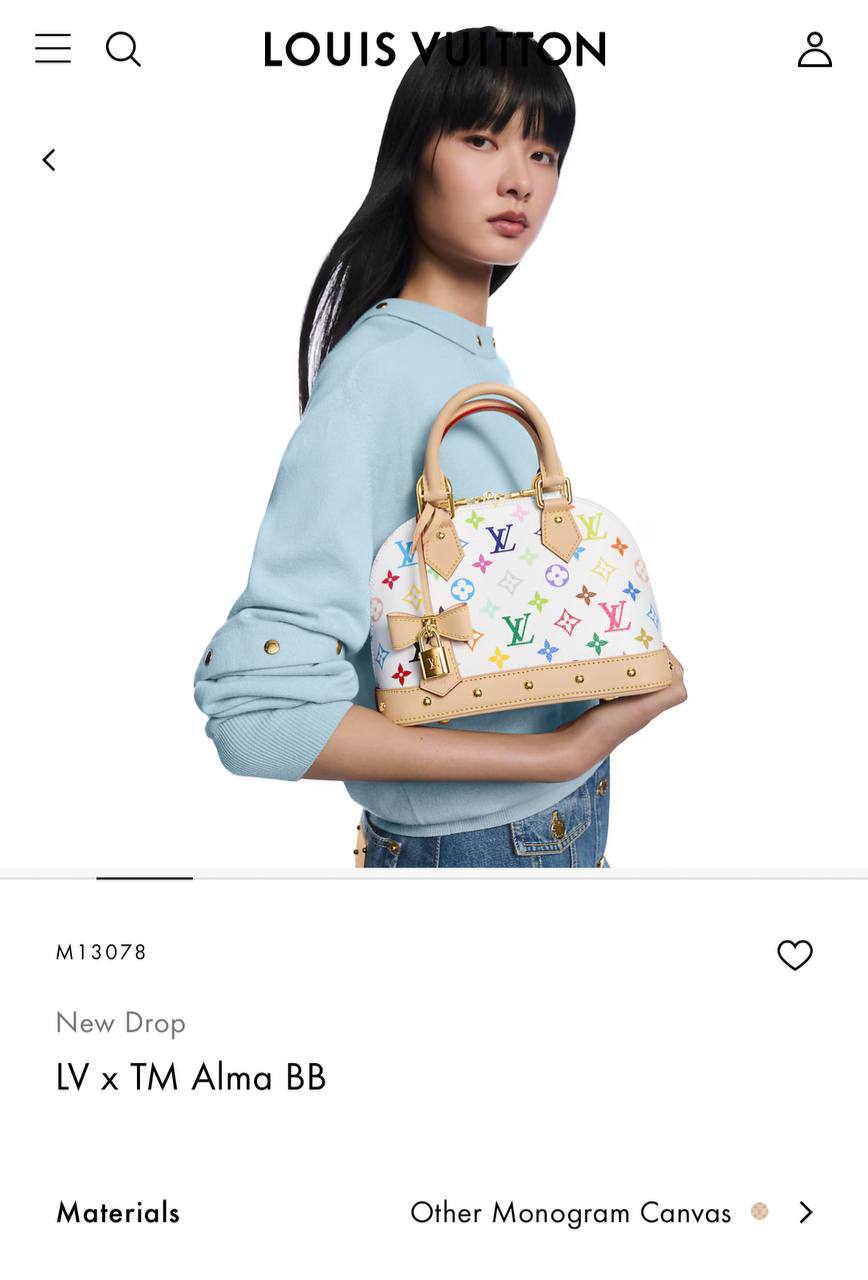The height and width of the screenshot is (1280, 868).
Task: Open the account profile icon
Action: point(814,49)
